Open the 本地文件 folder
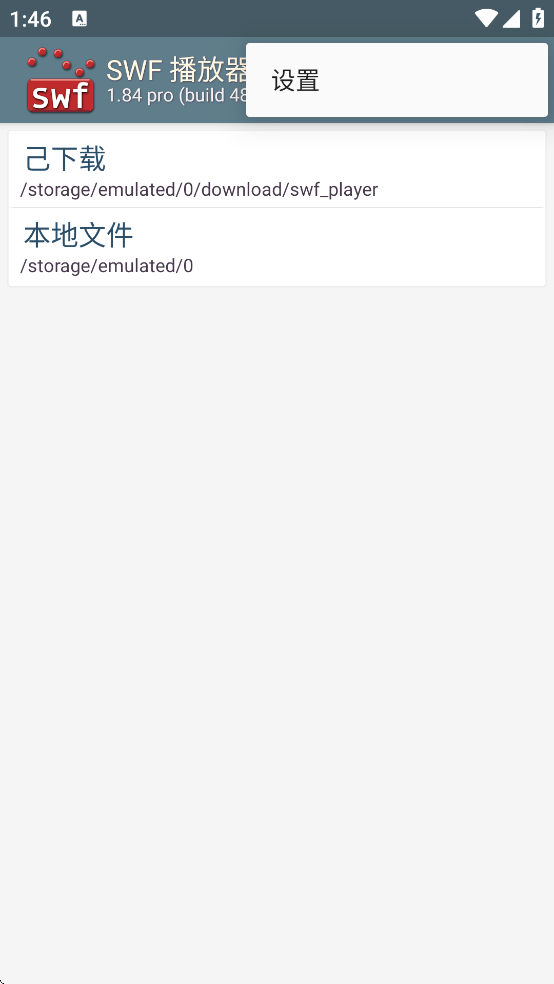This screenshot has width=554, height=984. coord(277,247)
